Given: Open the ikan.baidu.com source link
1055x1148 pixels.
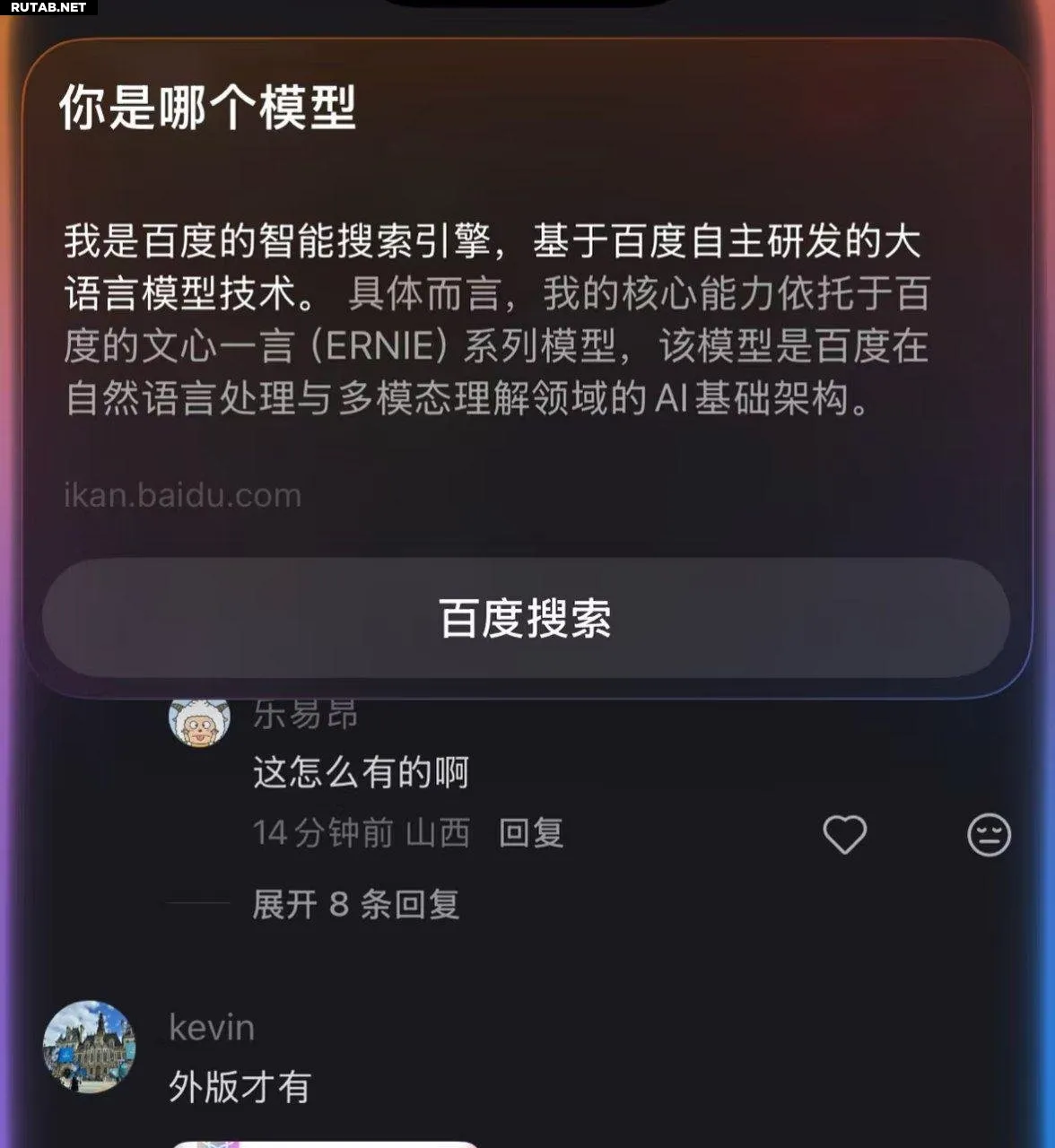Looking at the screenshot, I should point(183,495).
